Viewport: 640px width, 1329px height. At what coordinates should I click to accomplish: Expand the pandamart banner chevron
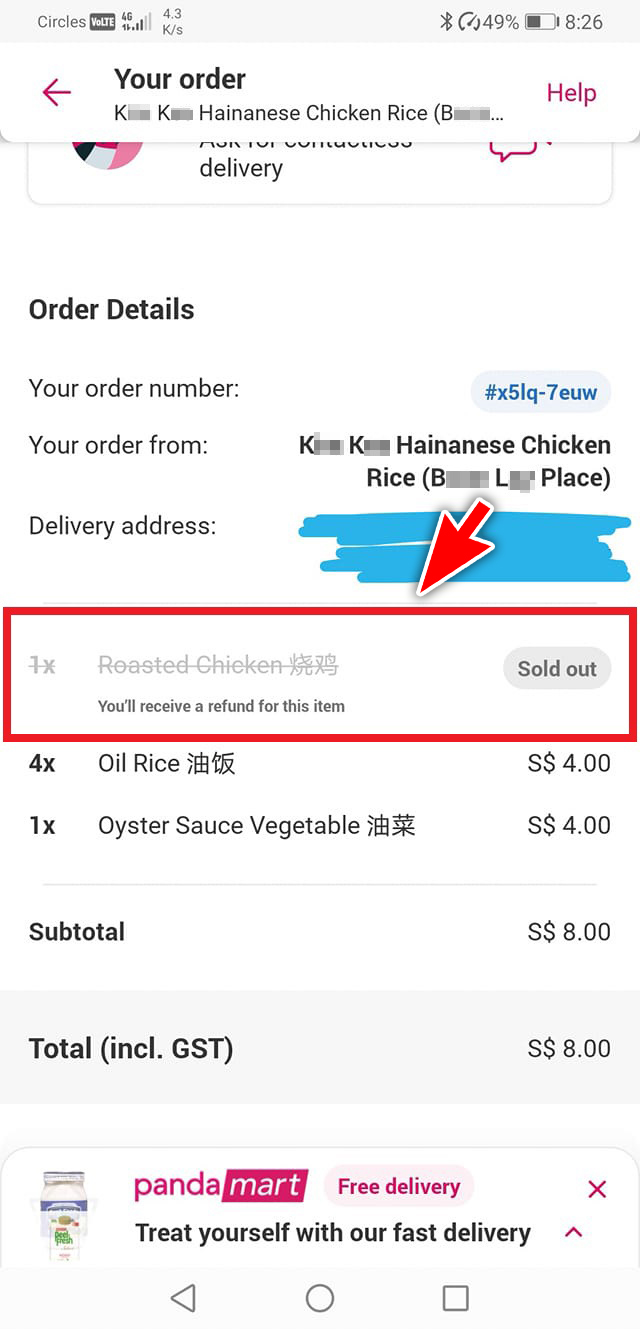573,1232
